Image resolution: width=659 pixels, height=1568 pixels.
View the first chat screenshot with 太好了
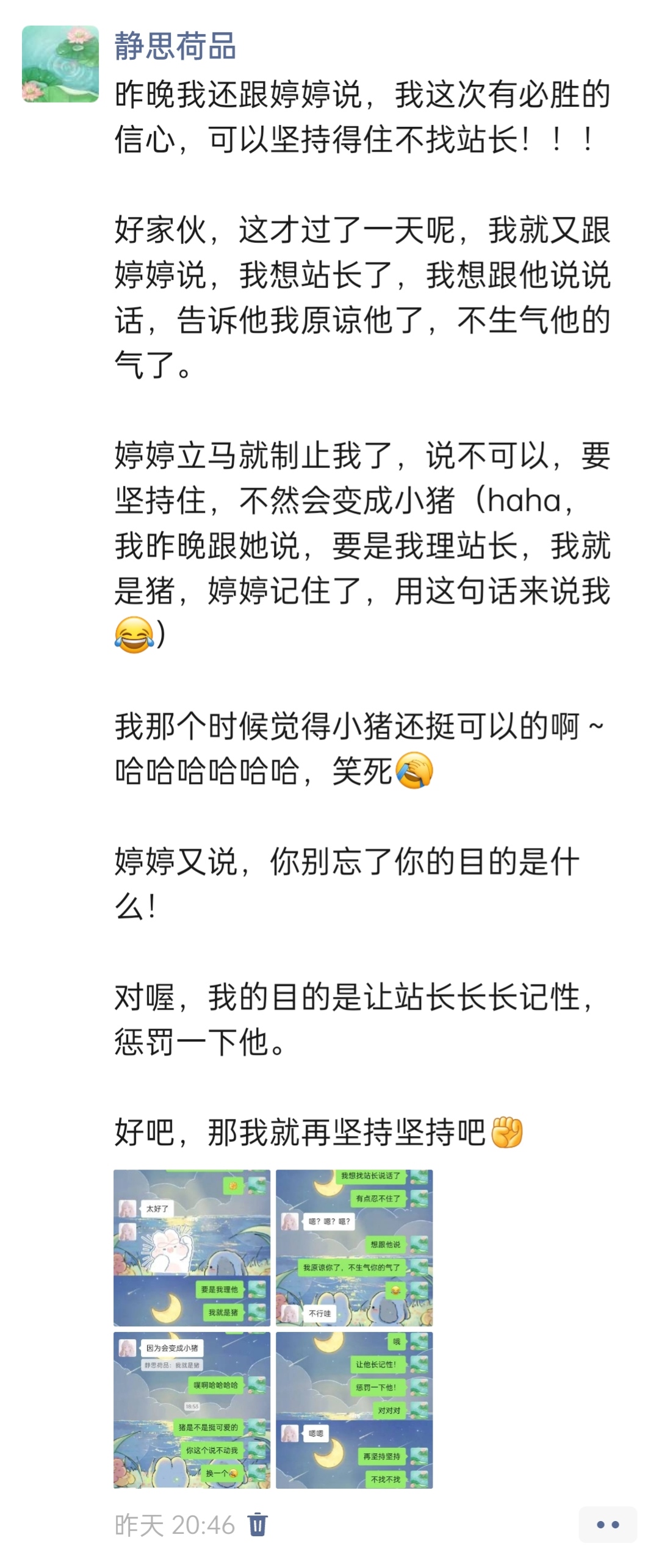coord(192,1248)
